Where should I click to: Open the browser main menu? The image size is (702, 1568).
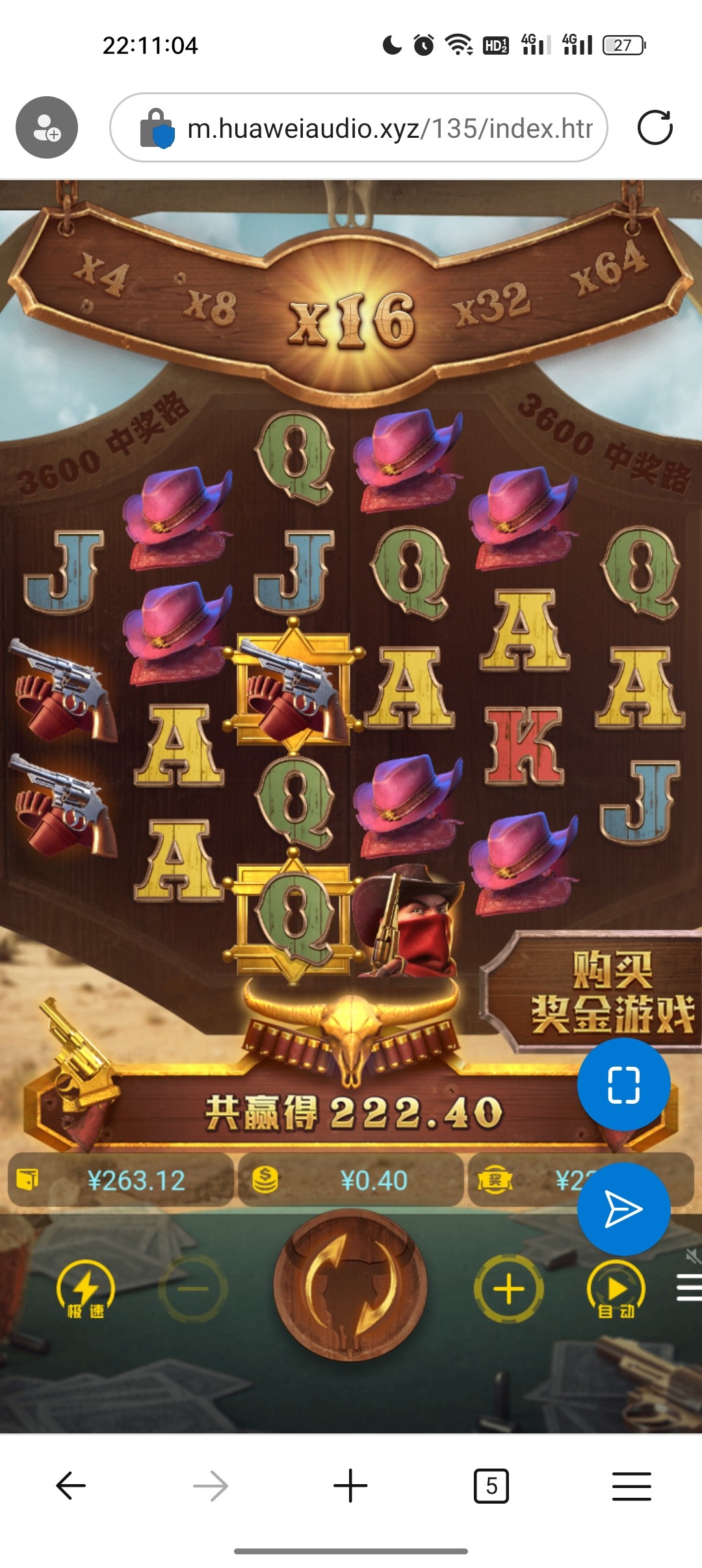point(631,1486)
